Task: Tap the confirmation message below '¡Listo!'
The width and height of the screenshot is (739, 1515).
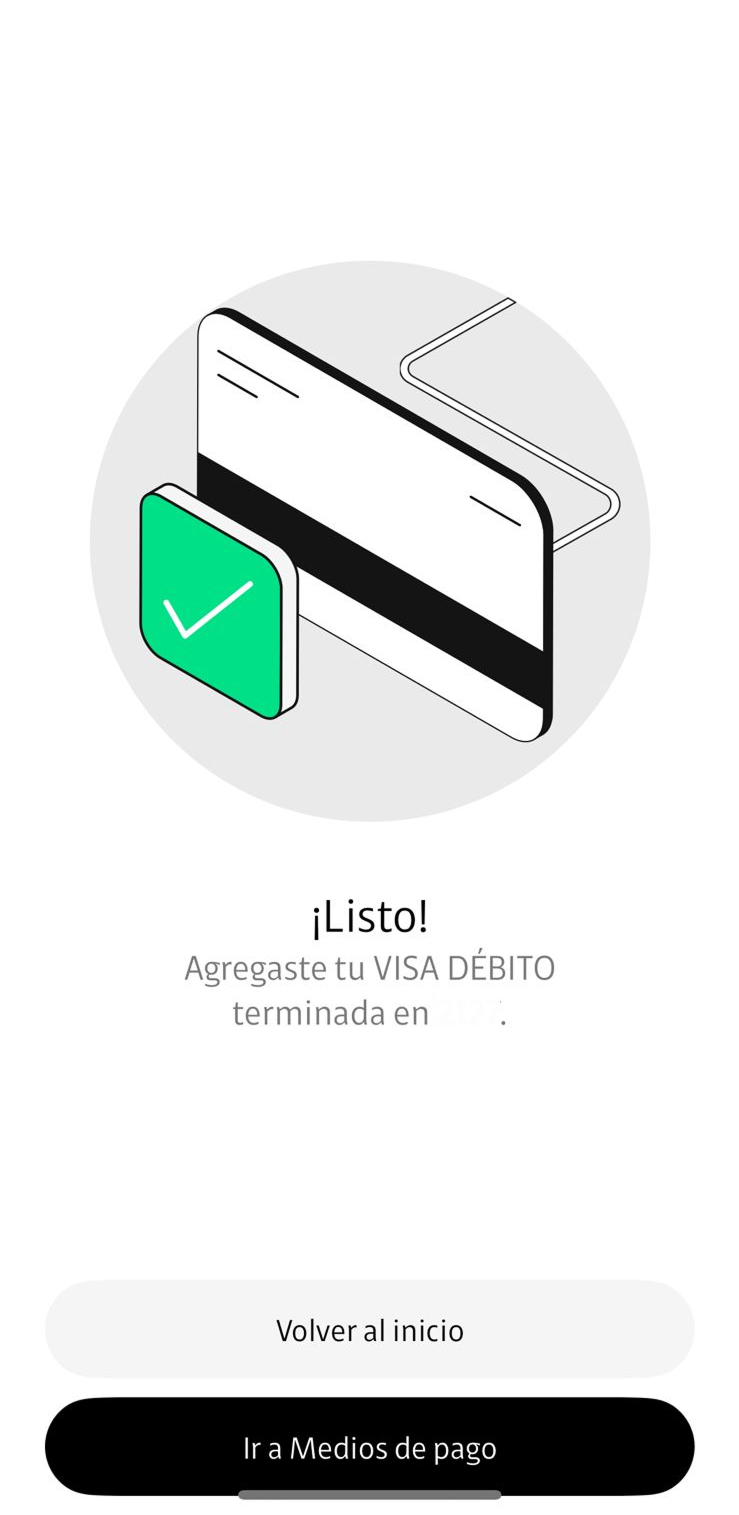Action: coord(370,990)
